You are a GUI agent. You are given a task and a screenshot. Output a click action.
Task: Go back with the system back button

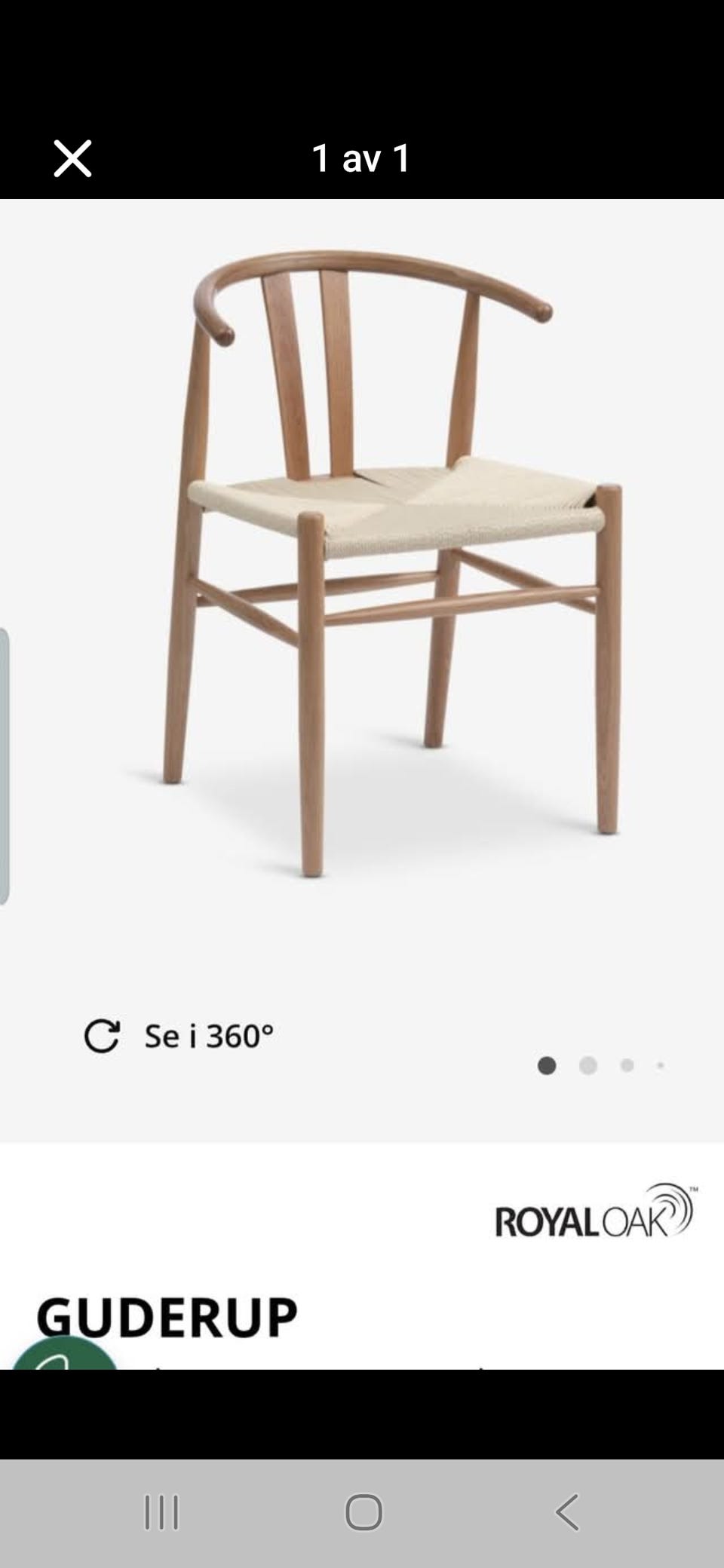click(566, 1511)
